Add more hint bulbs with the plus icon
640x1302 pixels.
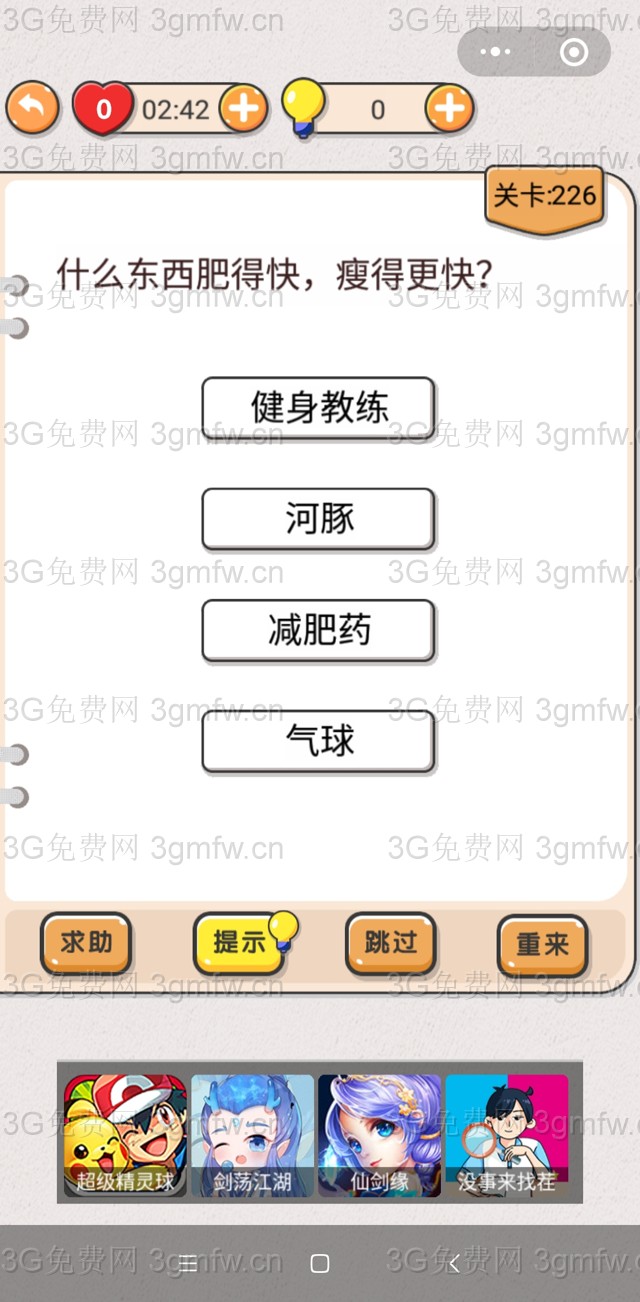pos(449,108)
